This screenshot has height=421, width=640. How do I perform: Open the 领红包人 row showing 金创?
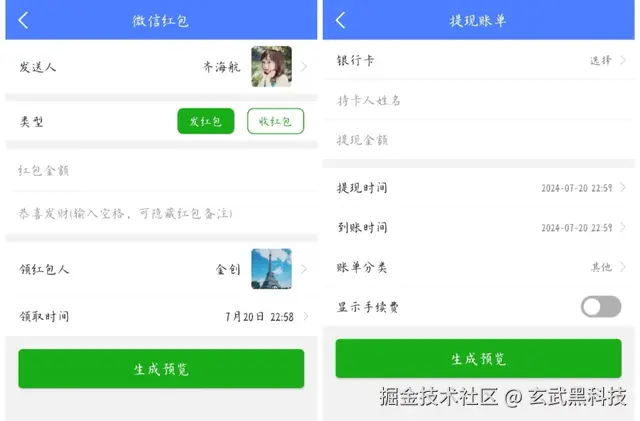[161, 269]
